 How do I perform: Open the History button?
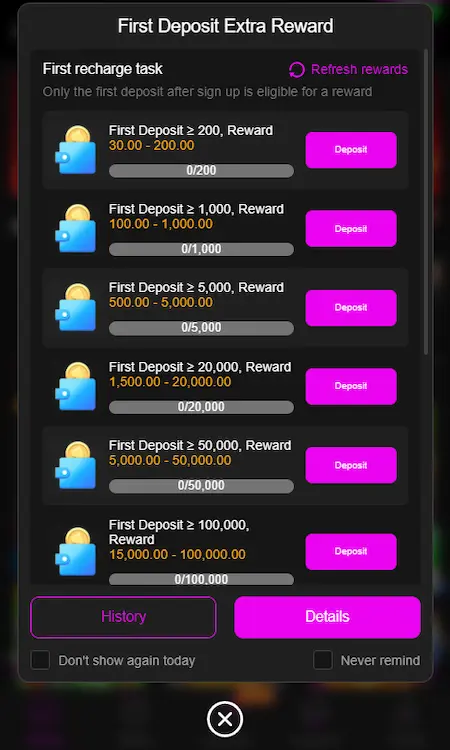coord(123,617)
